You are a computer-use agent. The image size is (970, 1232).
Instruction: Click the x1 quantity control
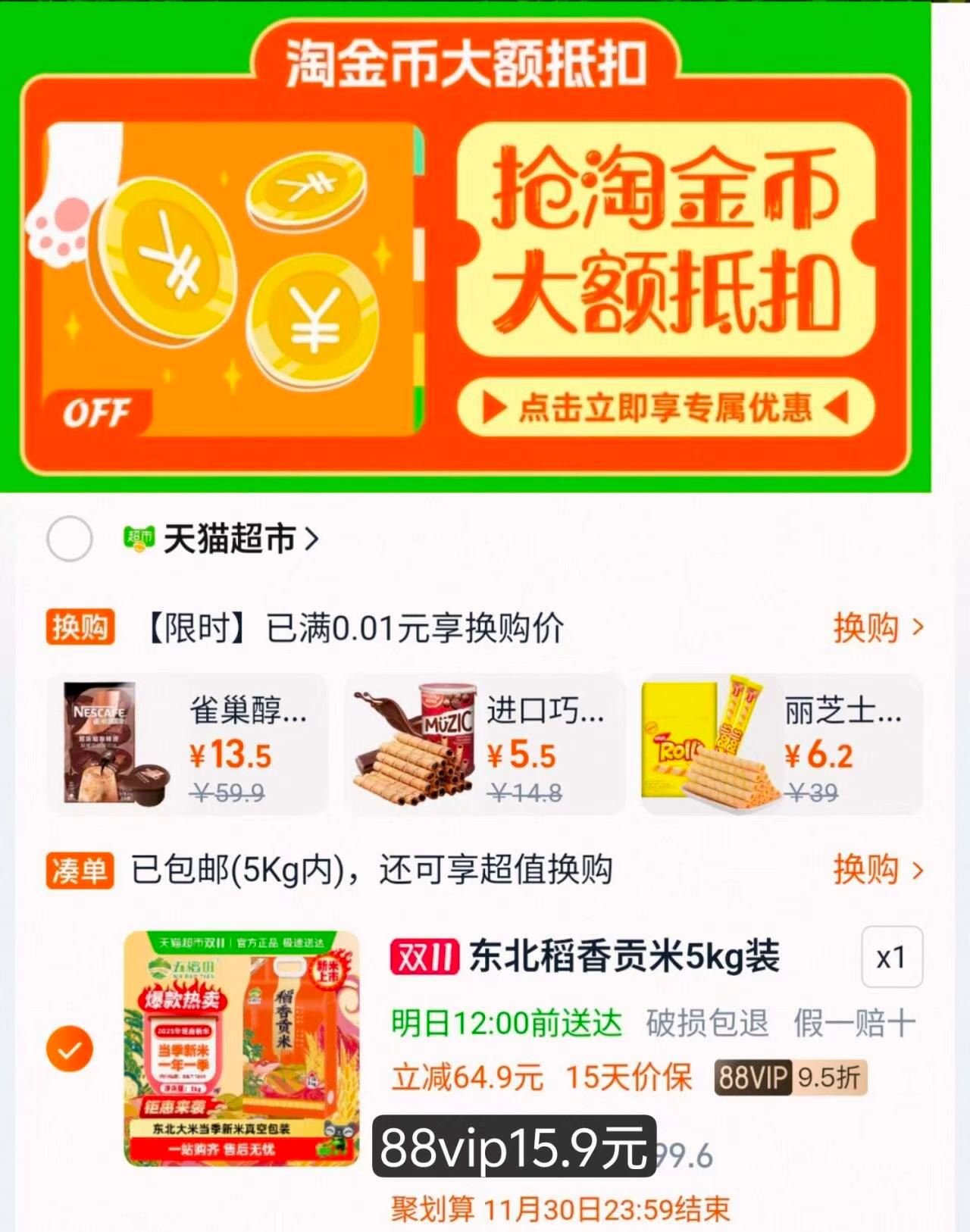click(x=892, y=957)
